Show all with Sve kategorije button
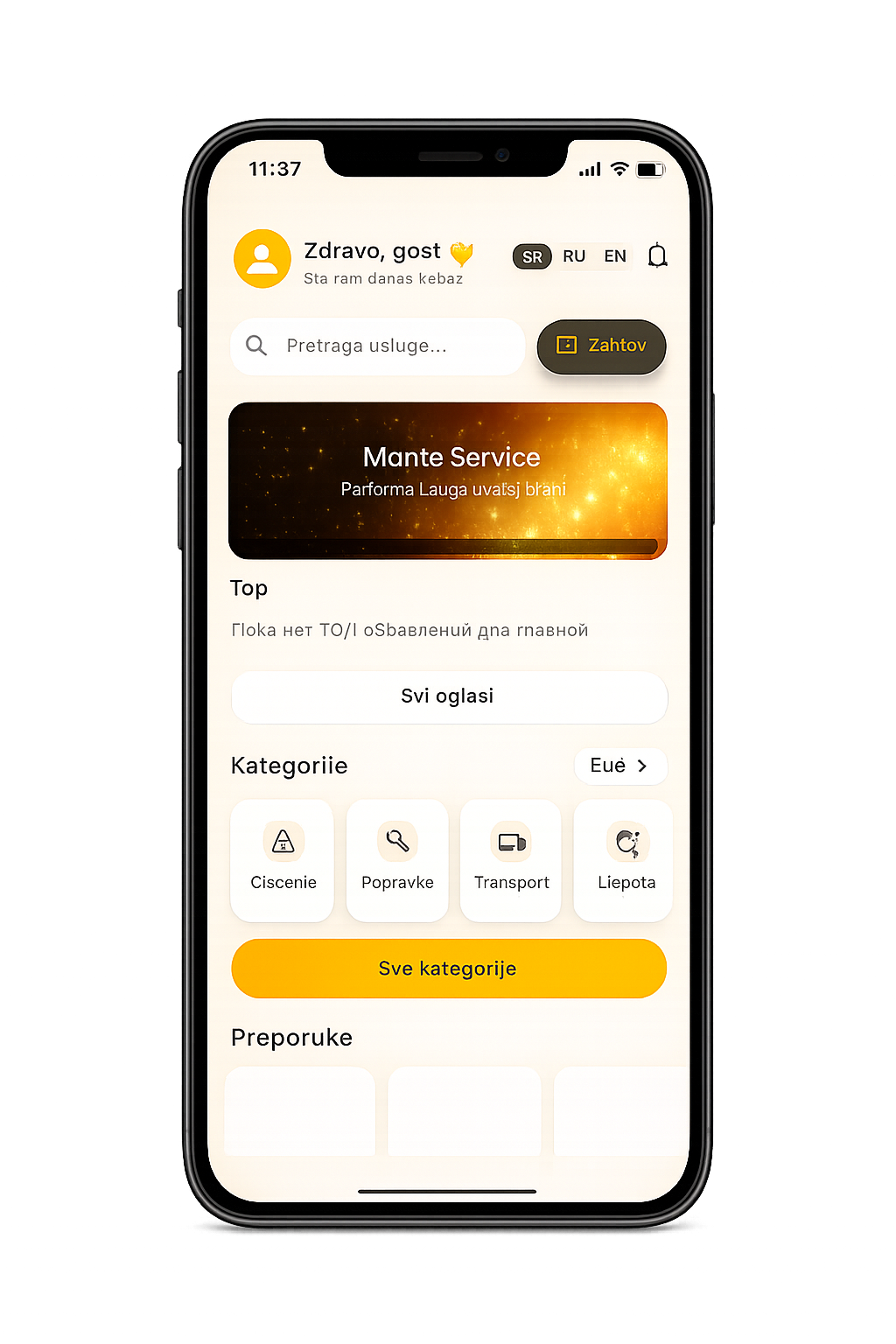 coord(449,969)
